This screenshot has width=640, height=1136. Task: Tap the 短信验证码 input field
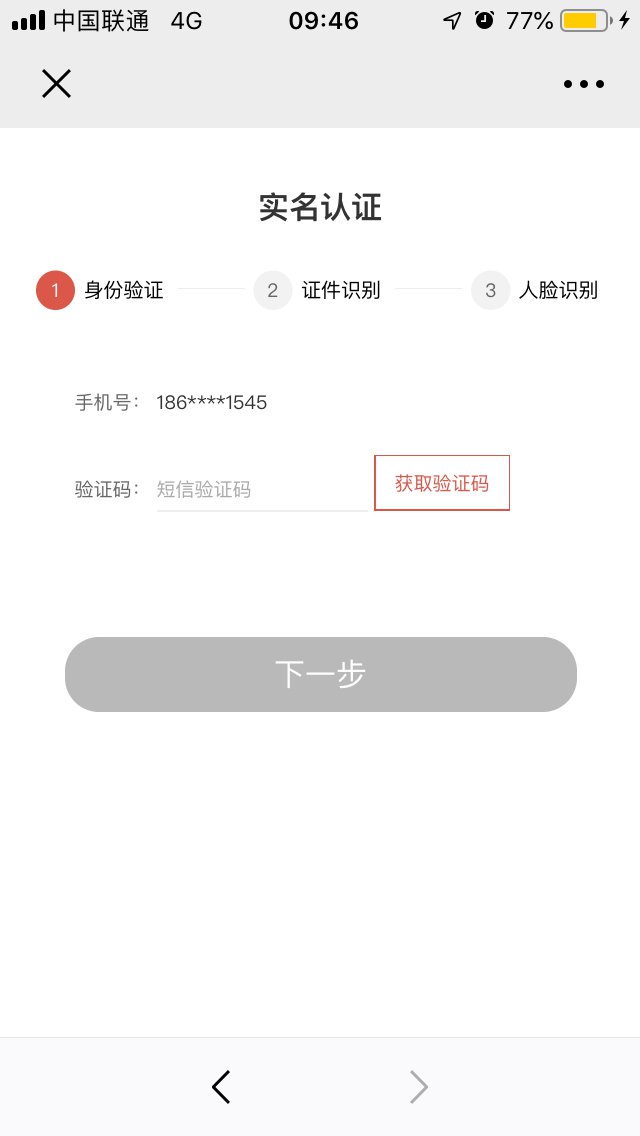262,490
